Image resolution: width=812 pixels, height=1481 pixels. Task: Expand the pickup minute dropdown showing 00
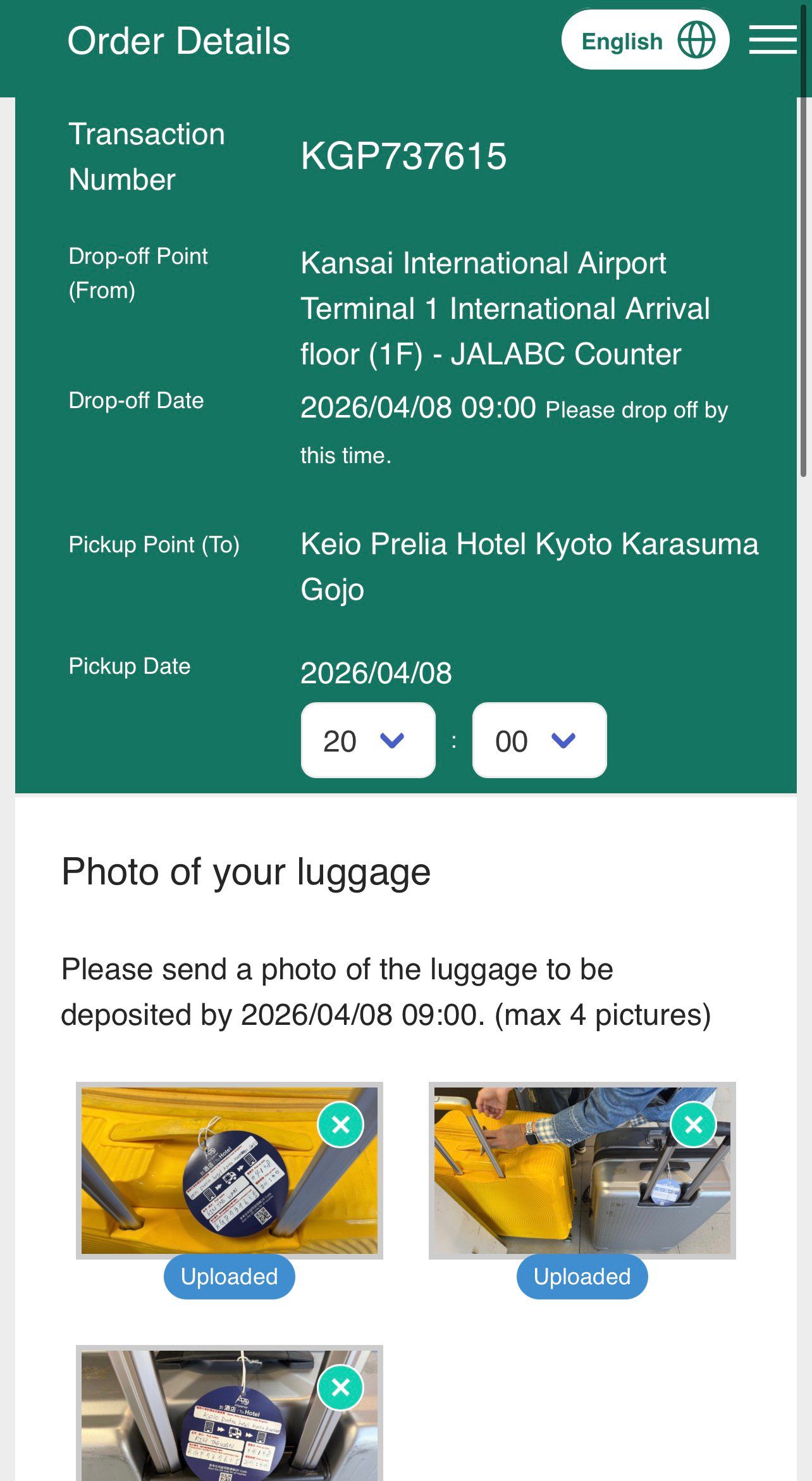pos(539,740)
